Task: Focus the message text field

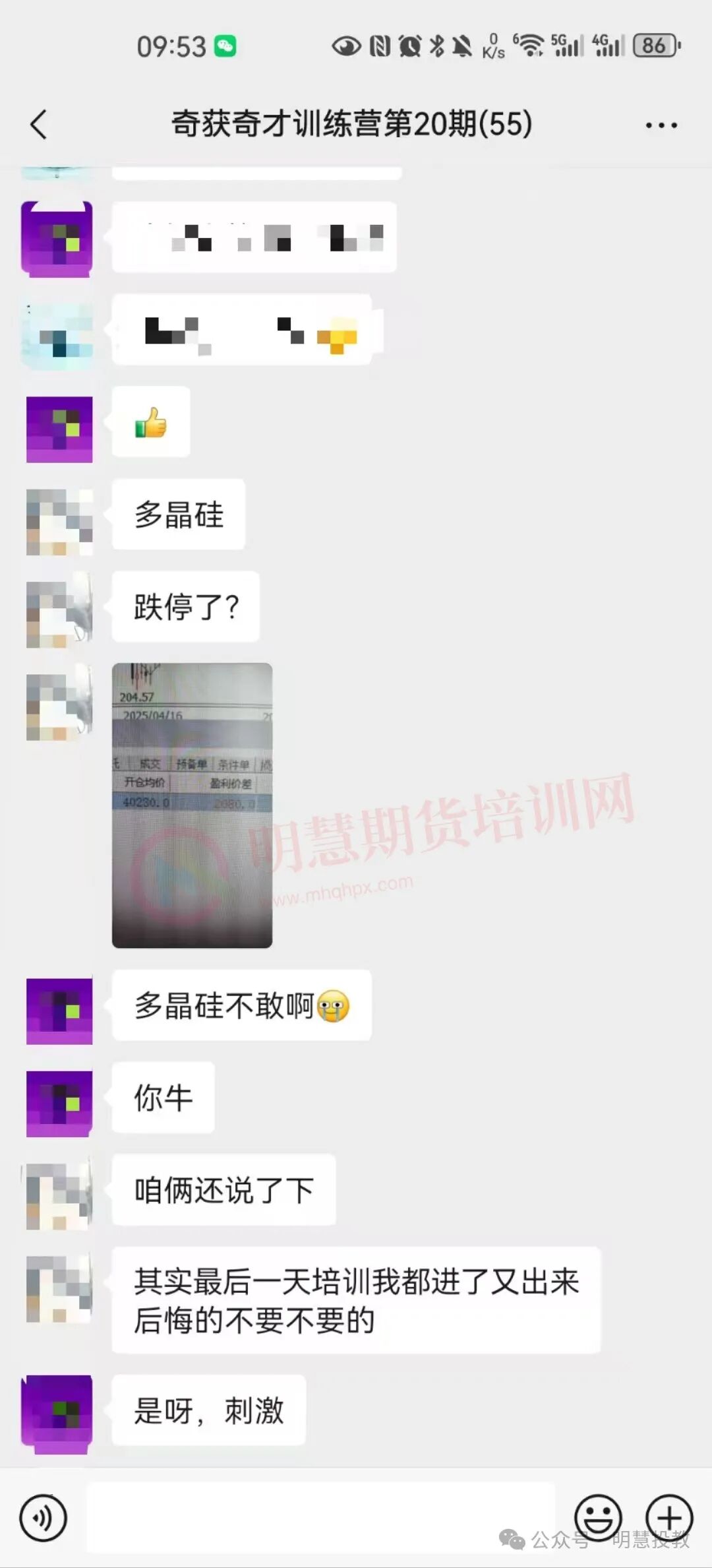Action: tap(320, 1517)
